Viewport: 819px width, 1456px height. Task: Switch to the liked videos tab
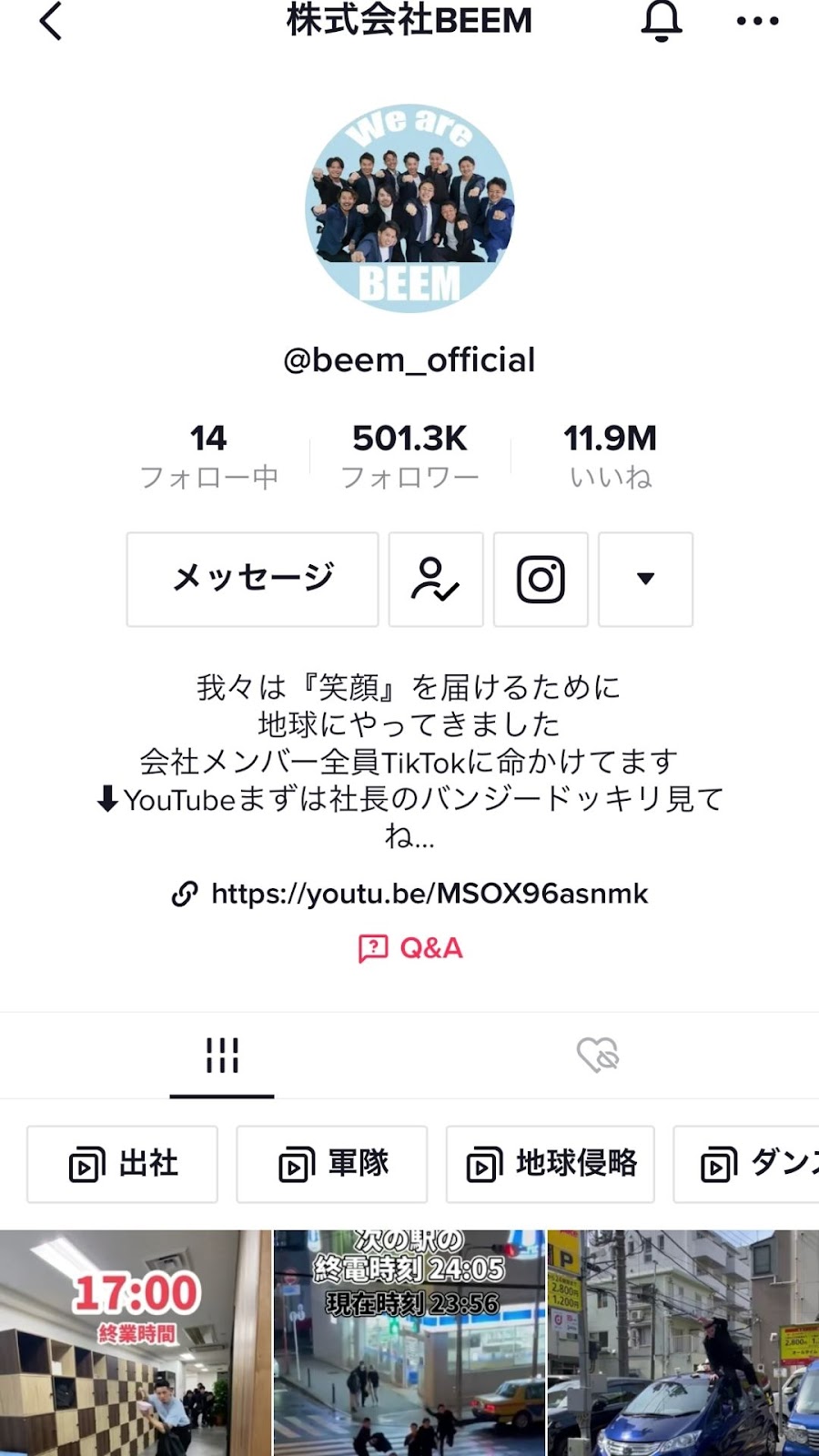(x=597, y=1056)
